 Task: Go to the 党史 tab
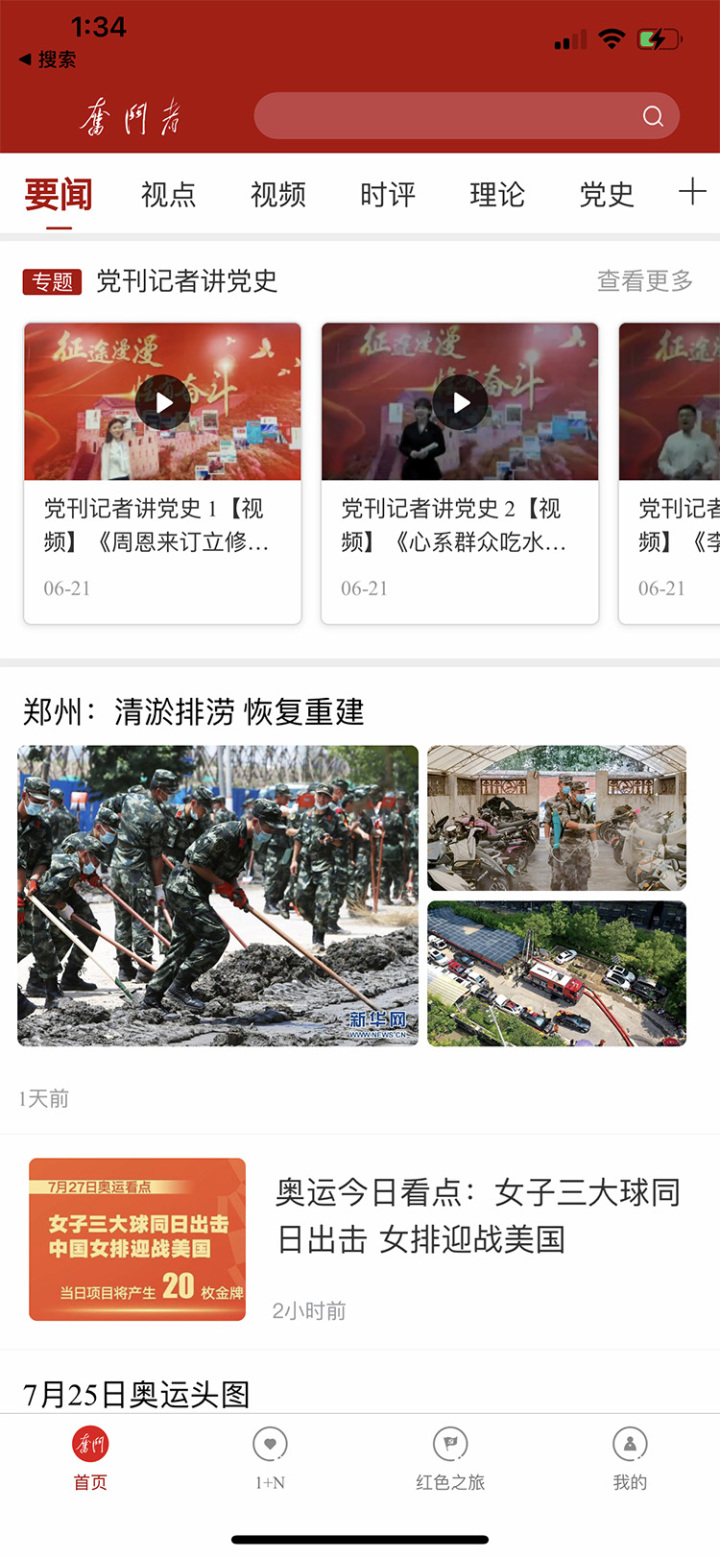pyautogui.click(x=606, y=194)
